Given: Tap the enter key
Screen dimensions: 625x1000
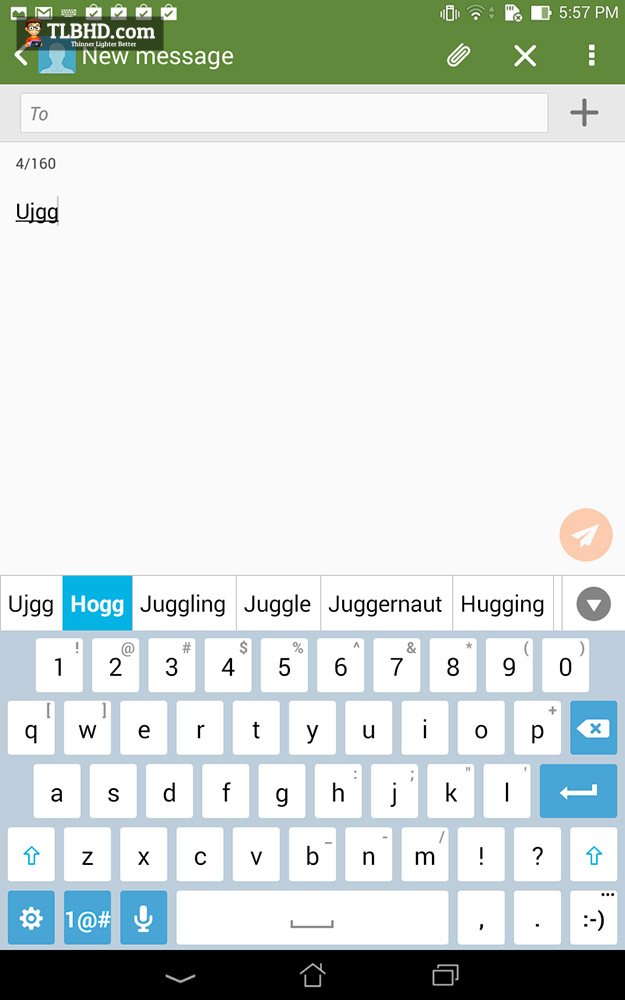Looking at the screenshot, I should [578, 791].
